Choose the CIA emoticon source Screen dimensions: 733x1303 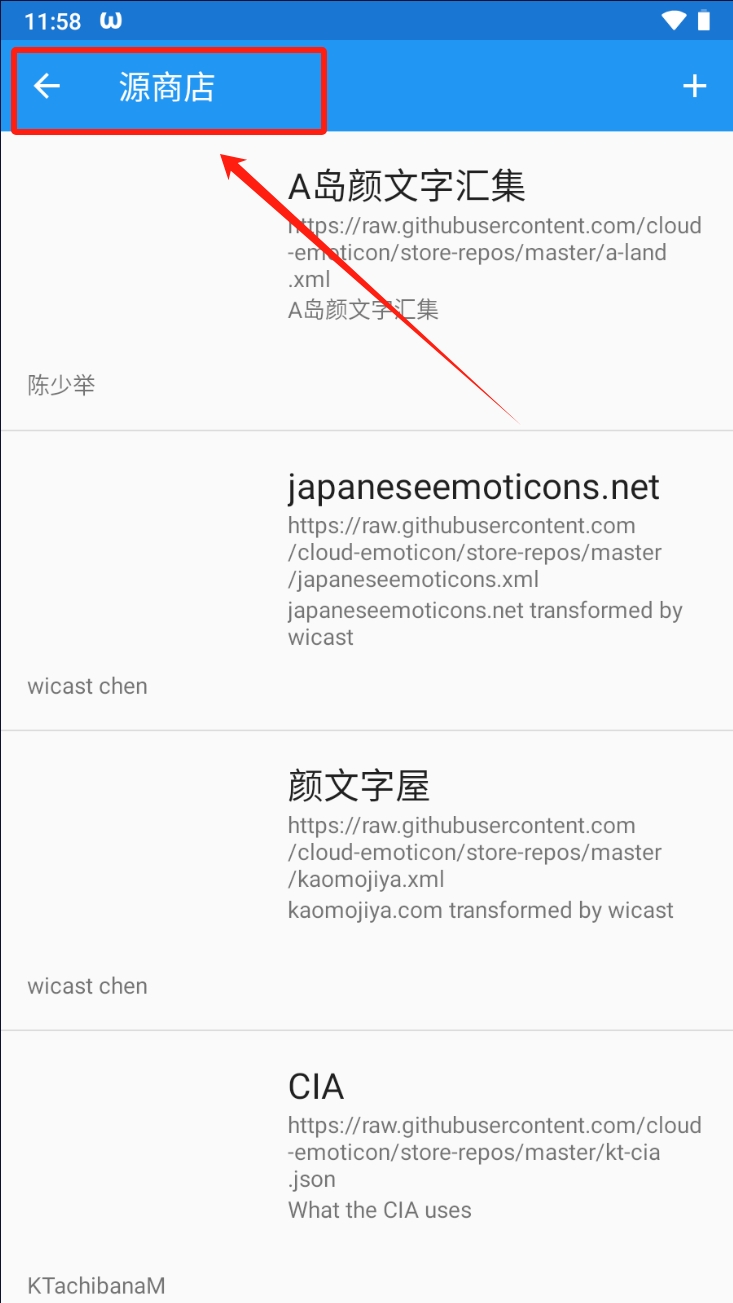pos(316,1087)
